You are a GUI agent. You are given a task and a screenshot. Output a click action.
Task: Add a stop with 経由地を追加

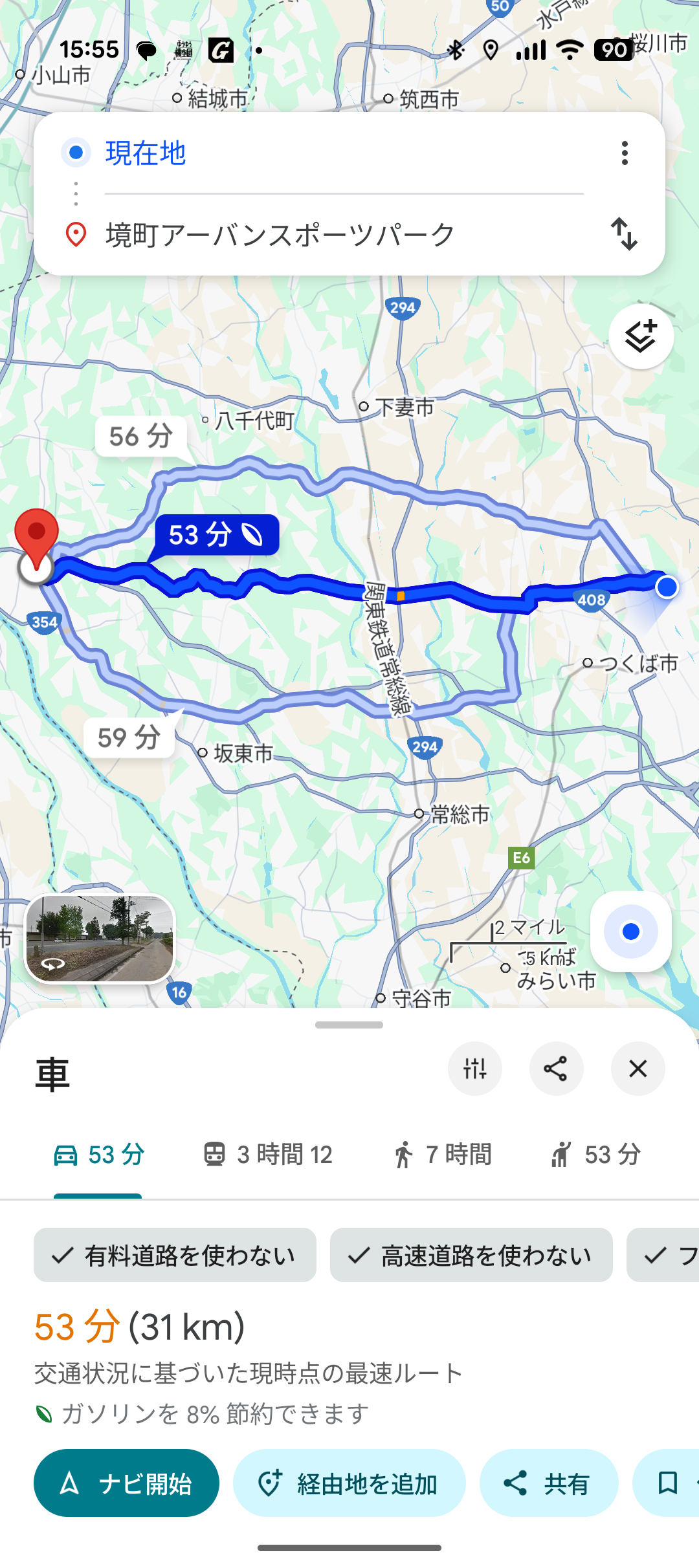[x=349, y=1483]
